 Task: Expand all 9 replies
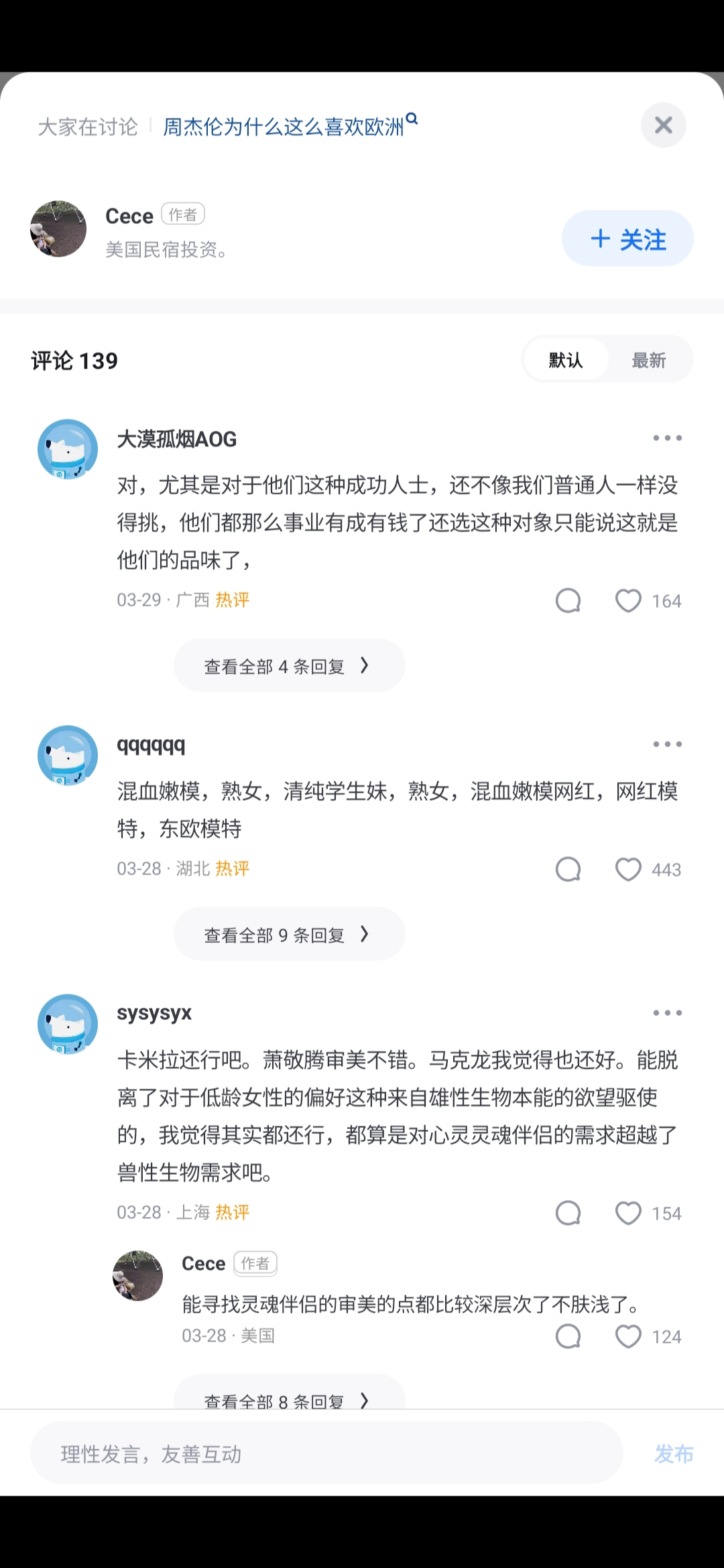(289, 934)
